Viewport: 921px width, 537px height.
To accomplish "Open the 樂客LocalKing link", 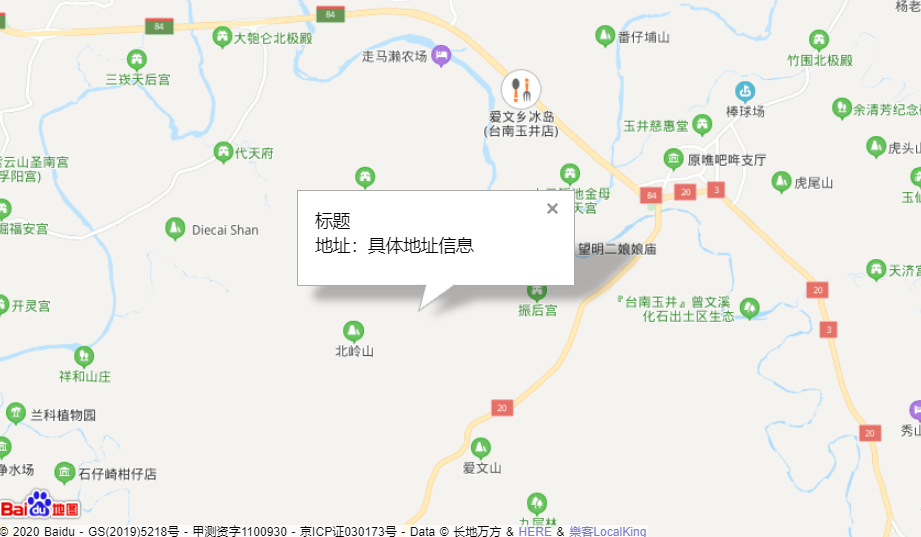I will click(608, 531).
